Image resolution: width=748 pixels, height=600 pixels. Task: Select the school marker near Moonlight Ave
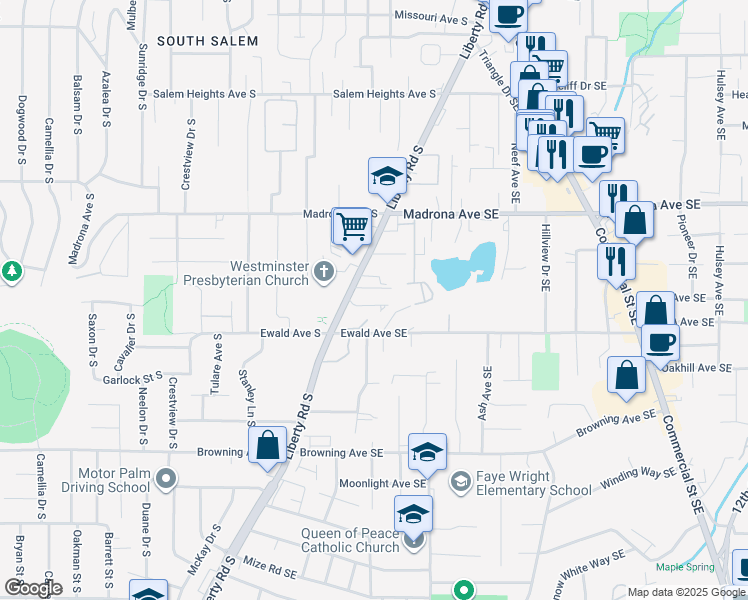[427, 453]
